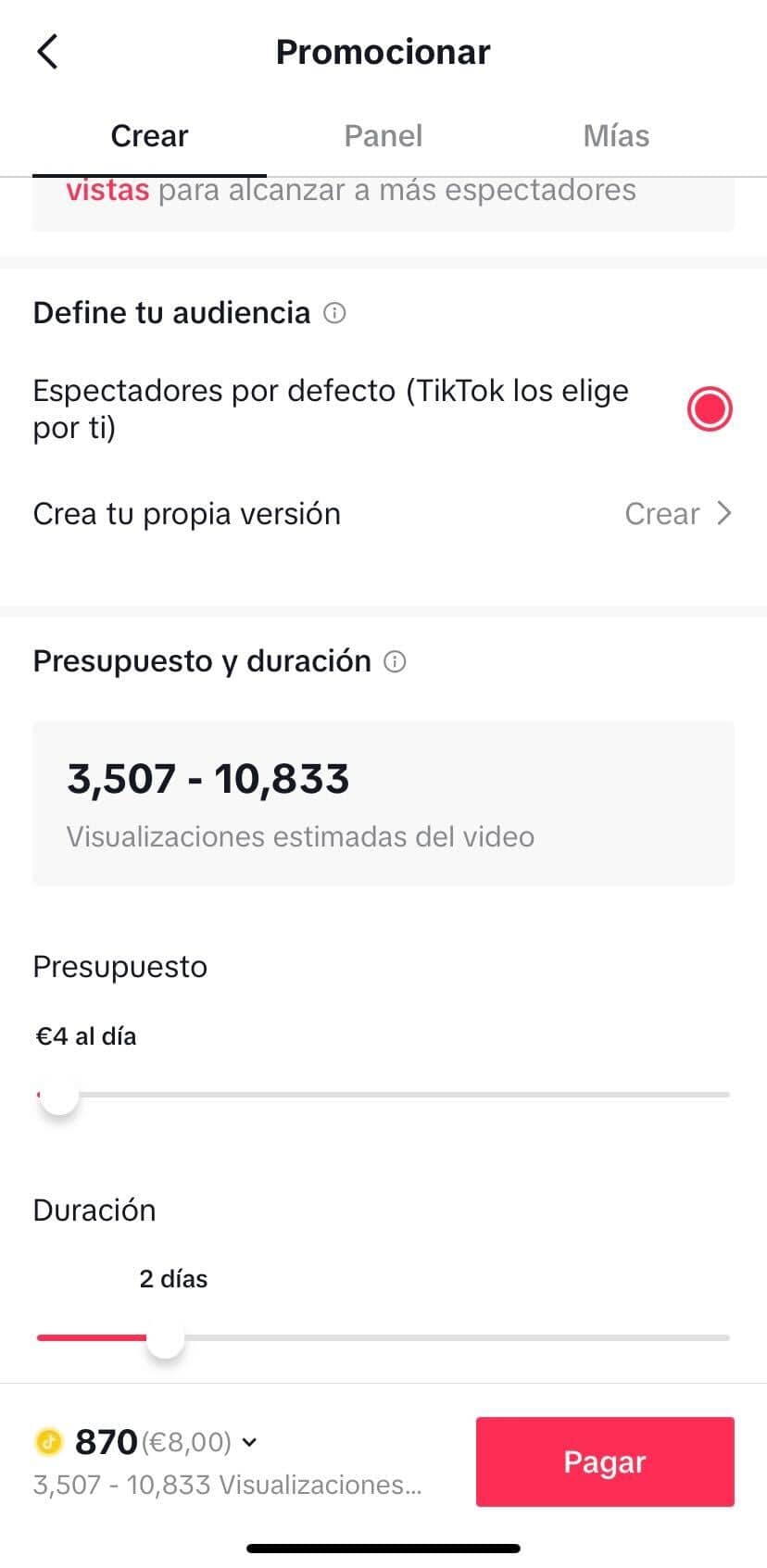Screen dimensions: 767x1568
Task: Open the Mías tab
Action: coord(615,135)
